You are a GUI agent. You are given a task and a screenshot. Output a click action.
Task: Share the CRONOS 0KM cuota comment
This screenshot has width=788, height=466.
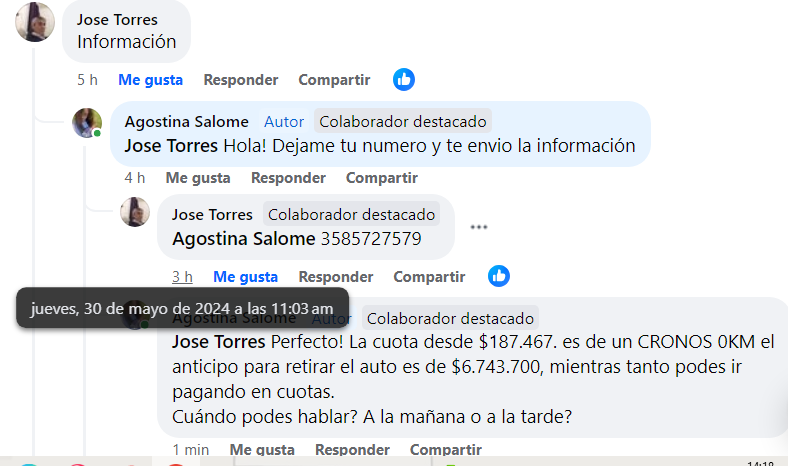[x=446, y=450]
